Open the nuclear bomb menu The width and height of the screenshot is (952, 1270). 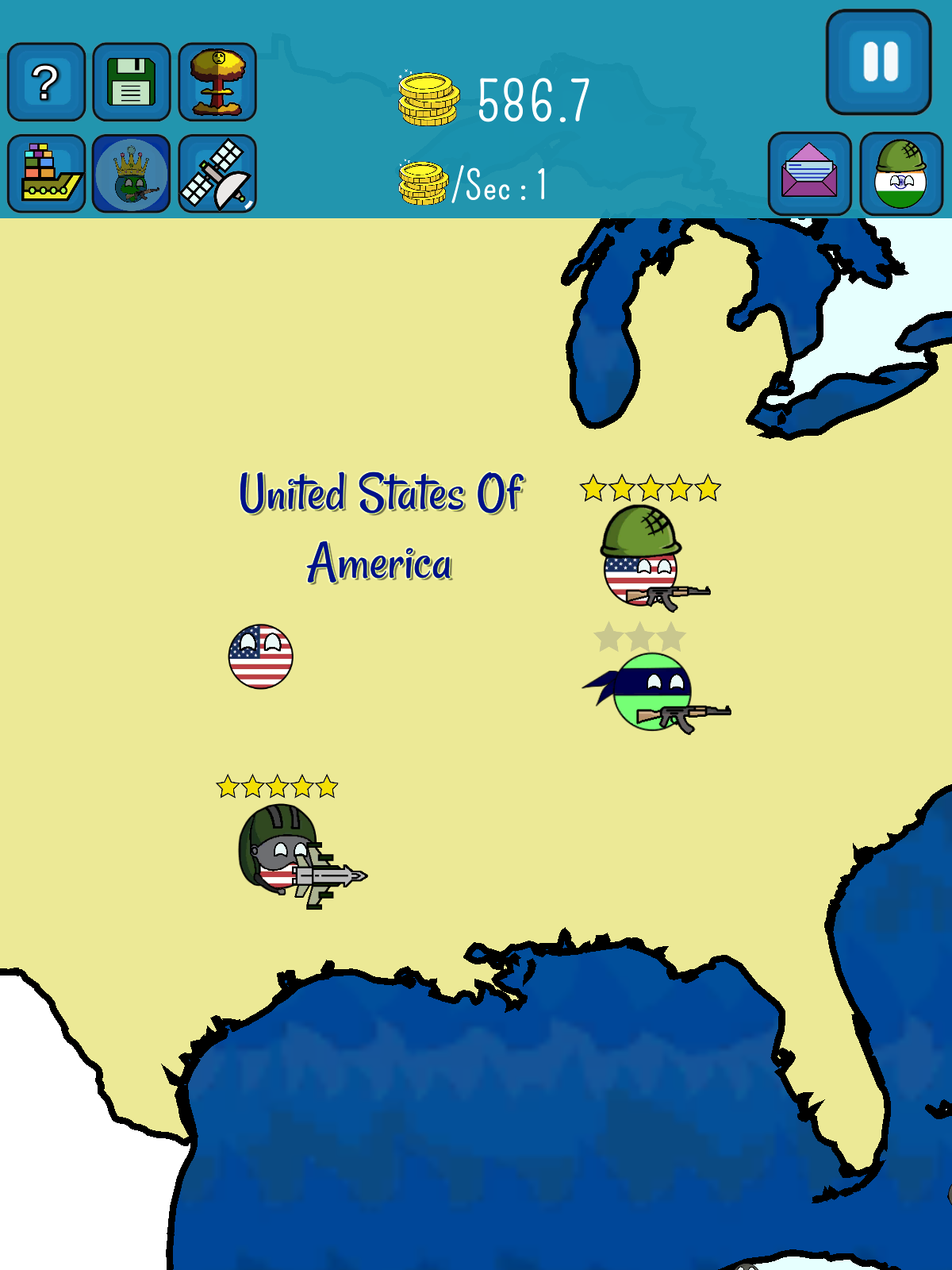pyautogui.click(x=217, y=82)
